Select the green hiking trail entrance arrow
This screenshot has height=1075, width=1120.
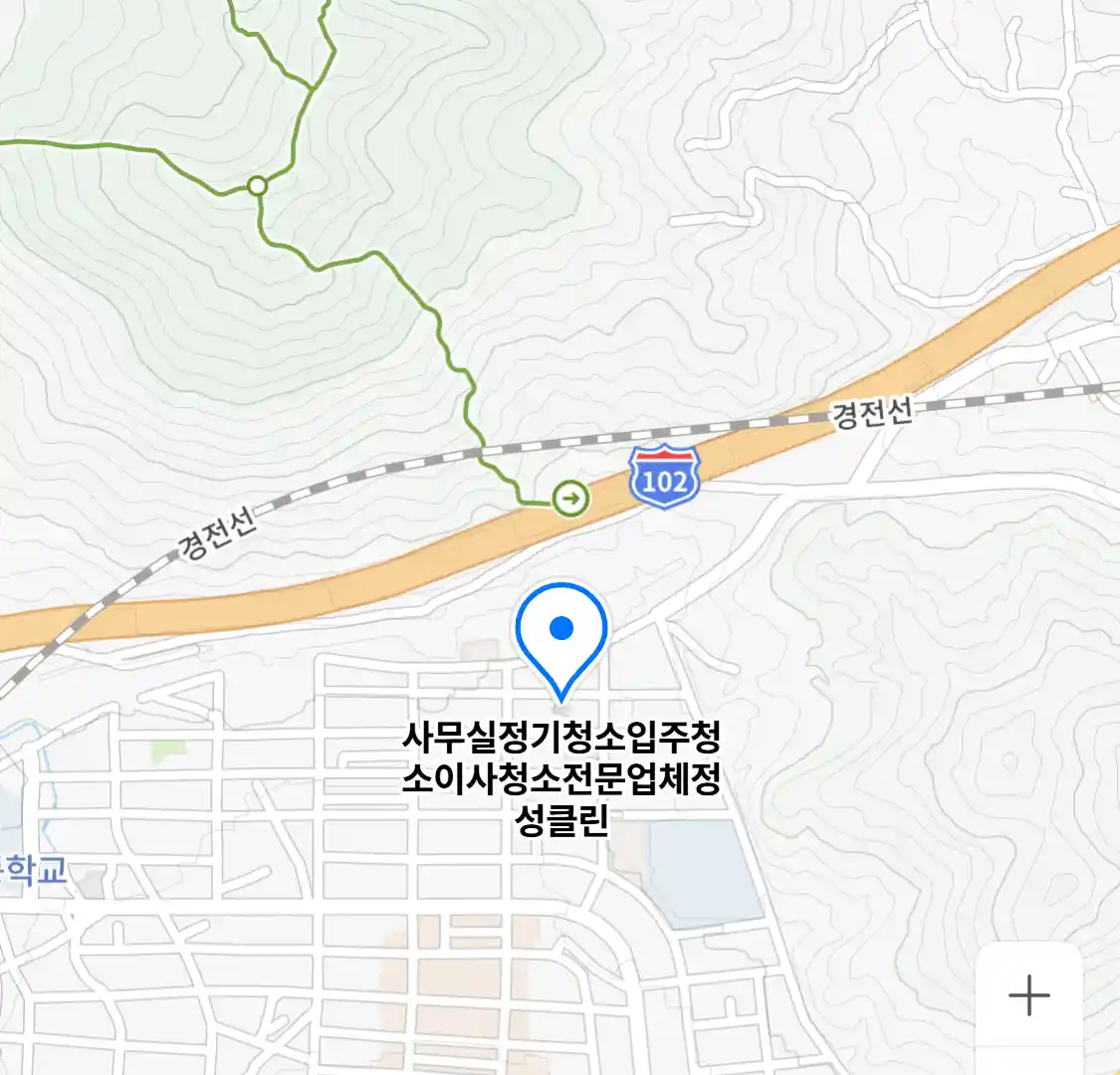(x=570, y=497)
